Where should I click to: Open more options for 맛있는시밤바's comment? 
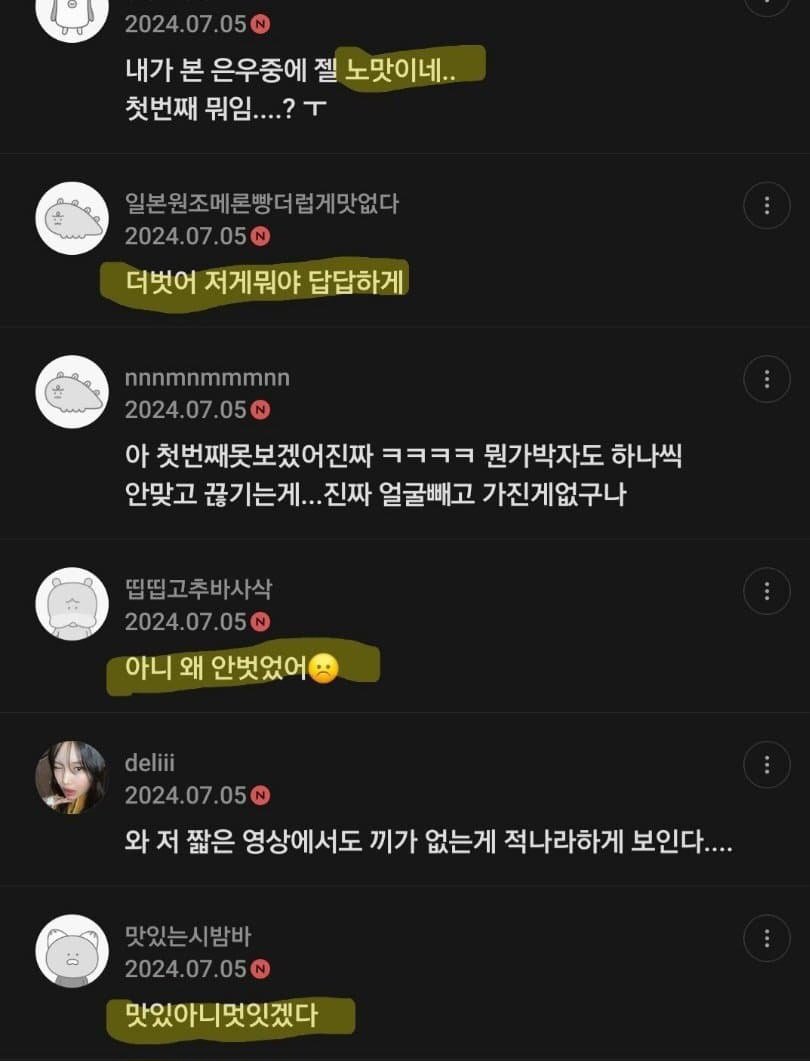click(767, 938)
